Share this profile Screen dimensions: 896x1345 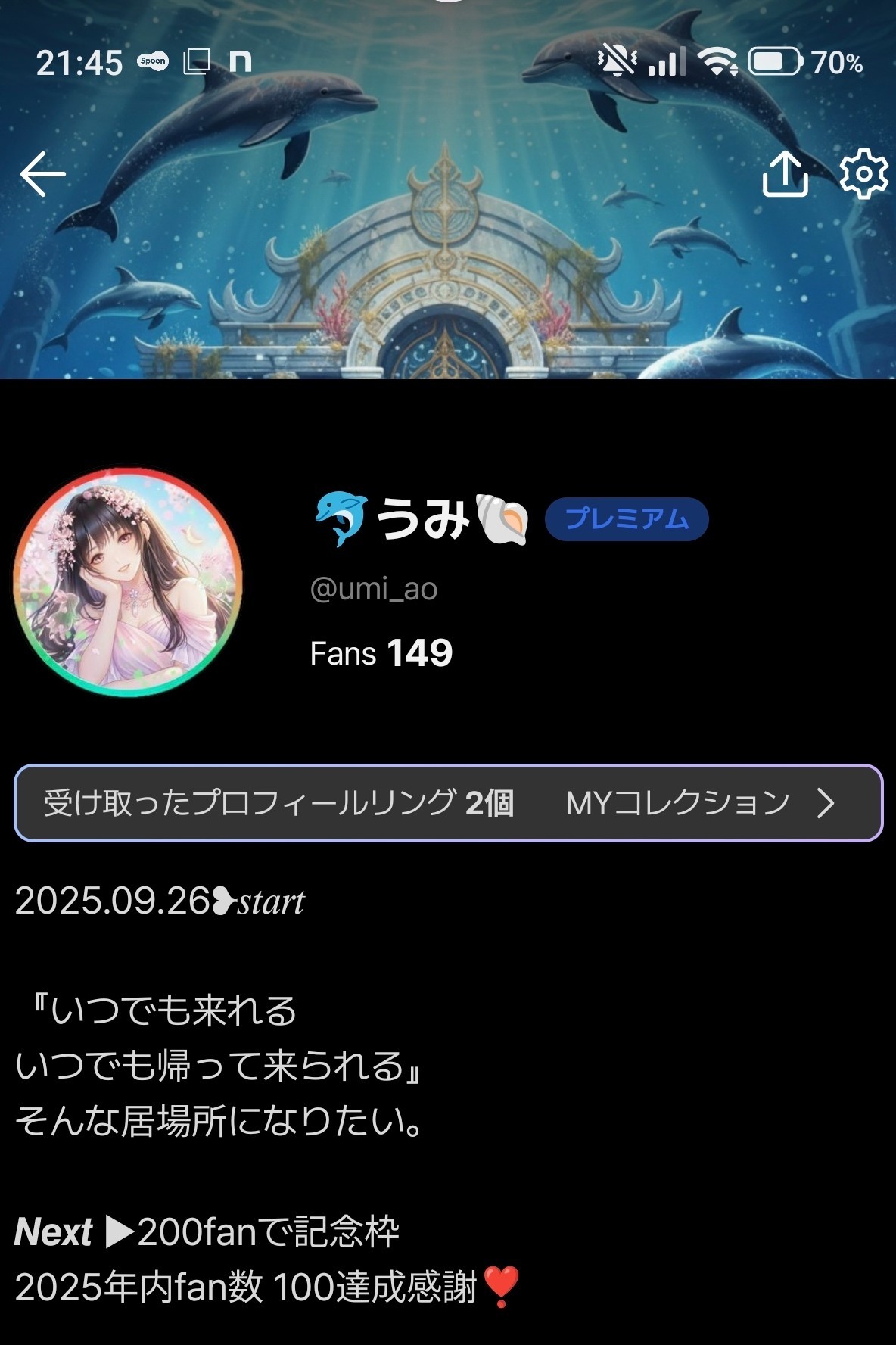(785, 174)
